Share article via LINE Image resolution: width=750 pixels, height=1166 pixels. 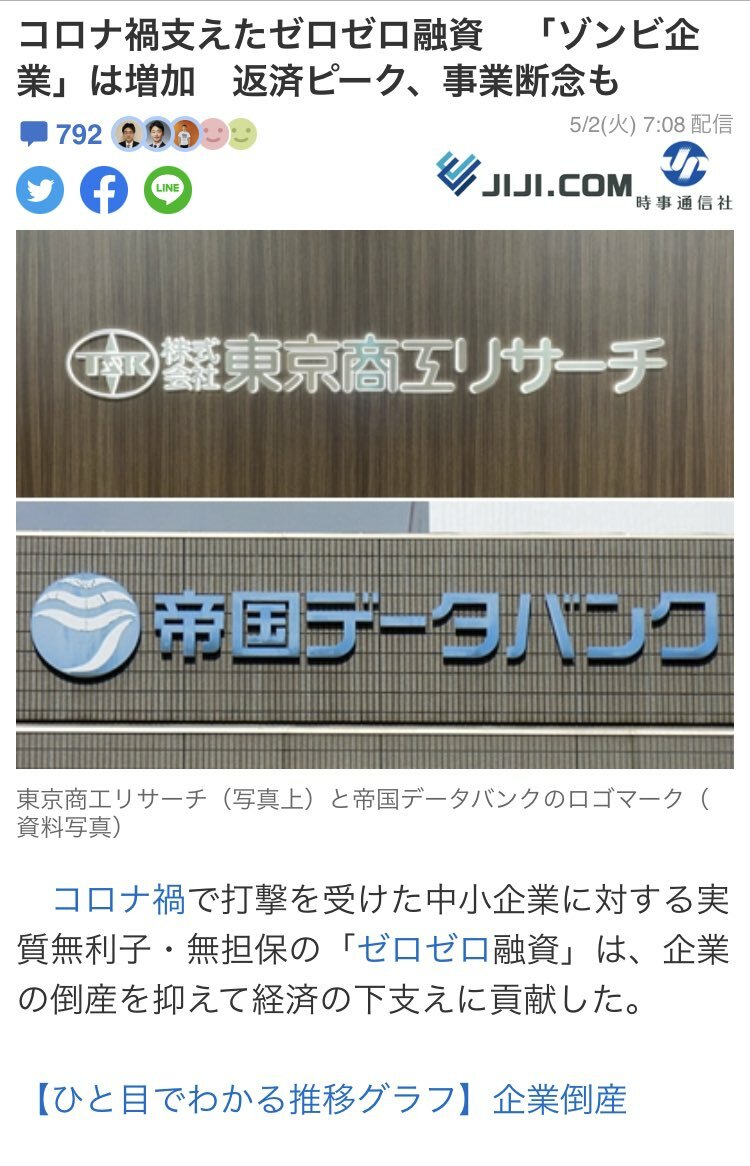[168, 190]
